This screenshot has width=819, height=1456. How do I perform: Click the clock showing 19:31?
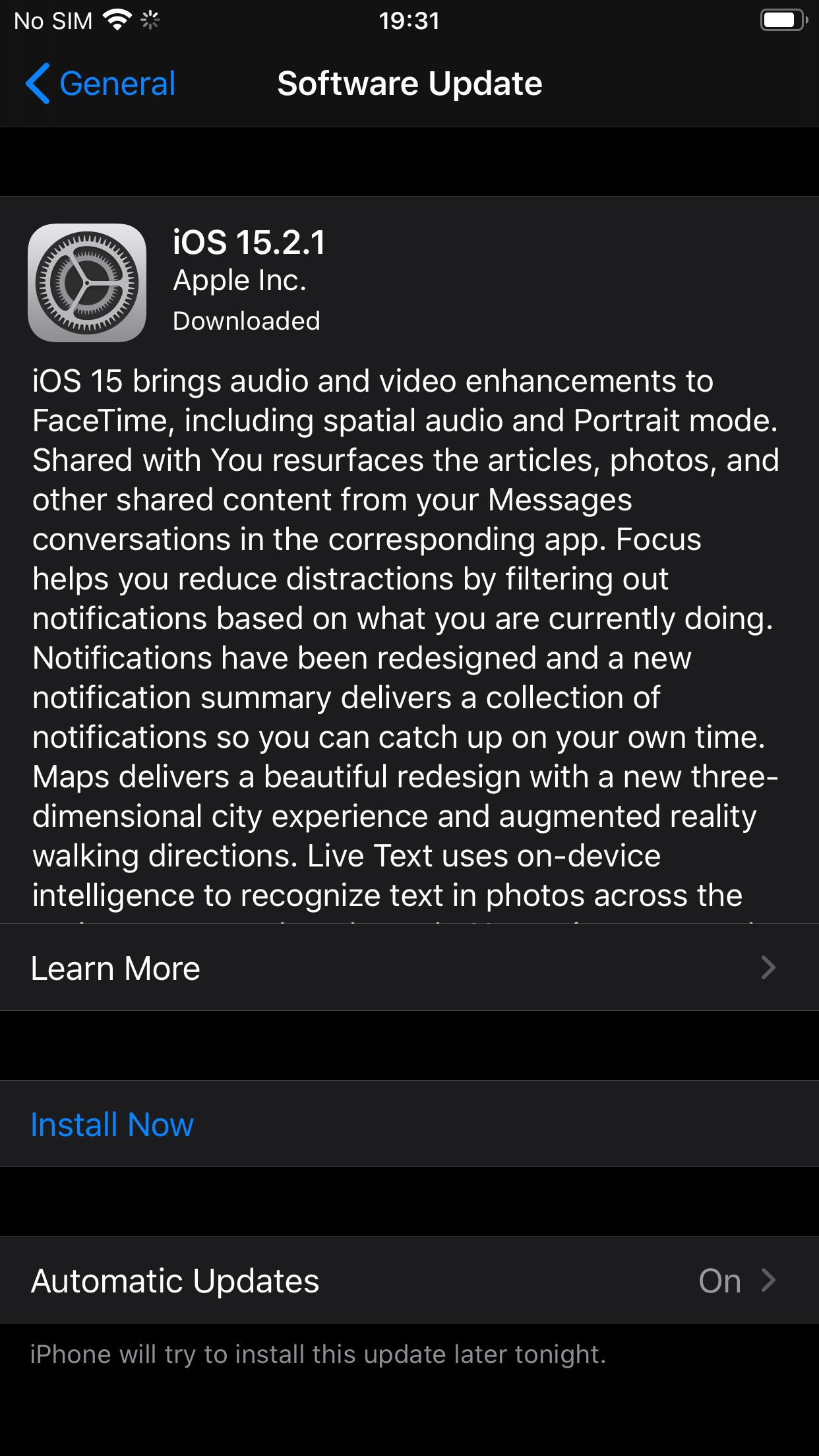click(409, 21)
